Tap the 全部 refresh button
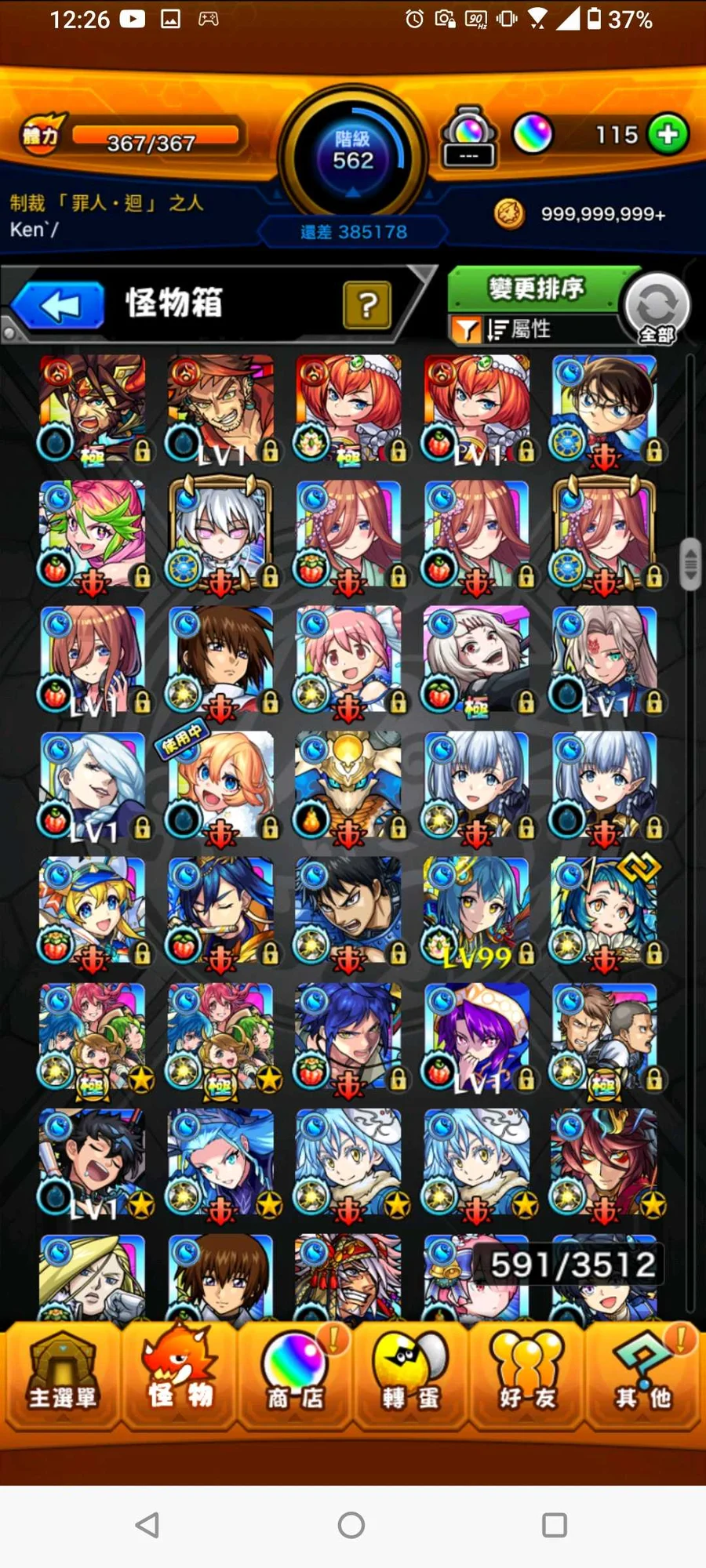The width and height of the screenshot is (706, 1568). (657, 309)
